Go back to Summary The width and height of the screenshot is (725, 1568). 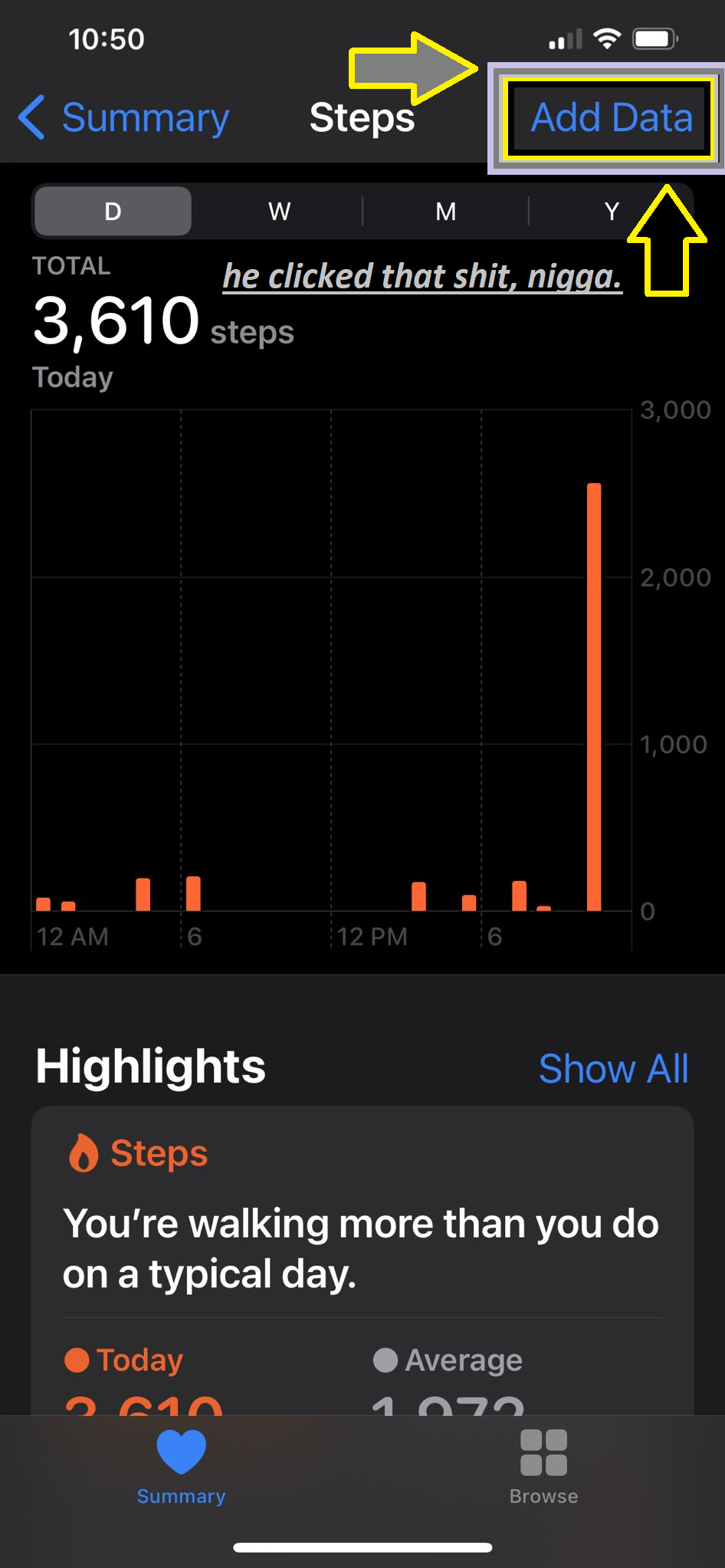123,118
